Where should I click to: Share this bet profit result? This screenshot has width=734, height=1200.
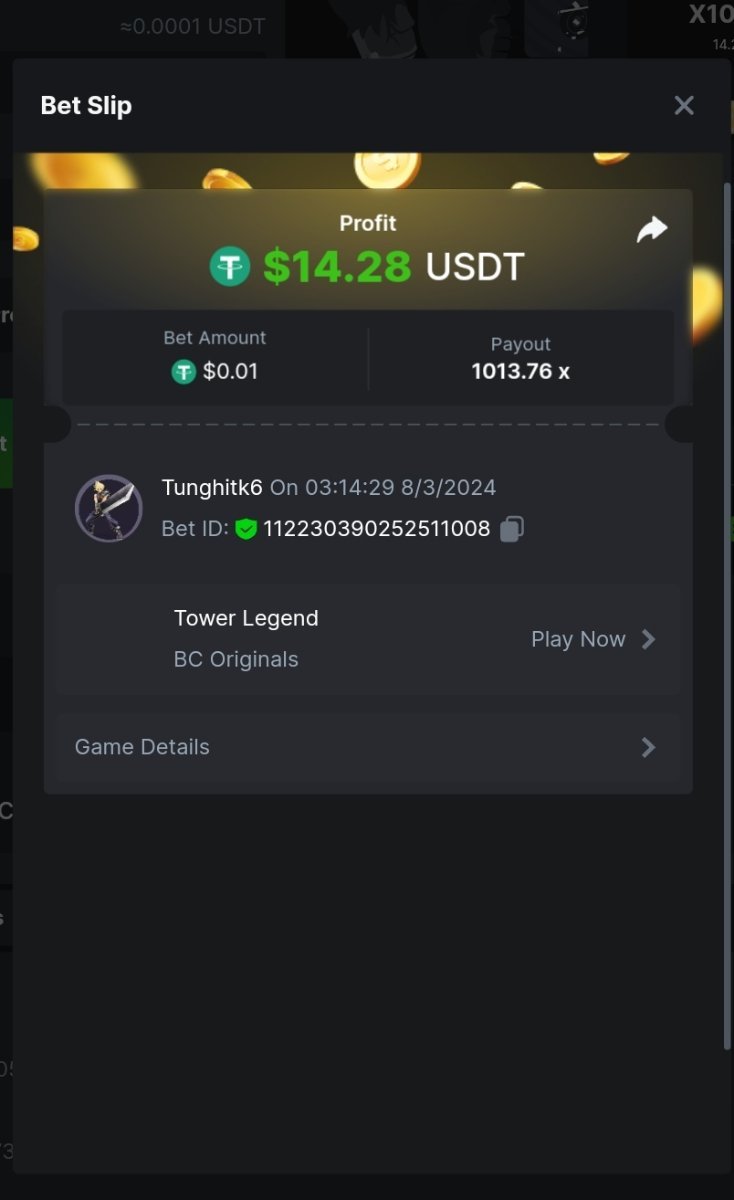[652, 231]
